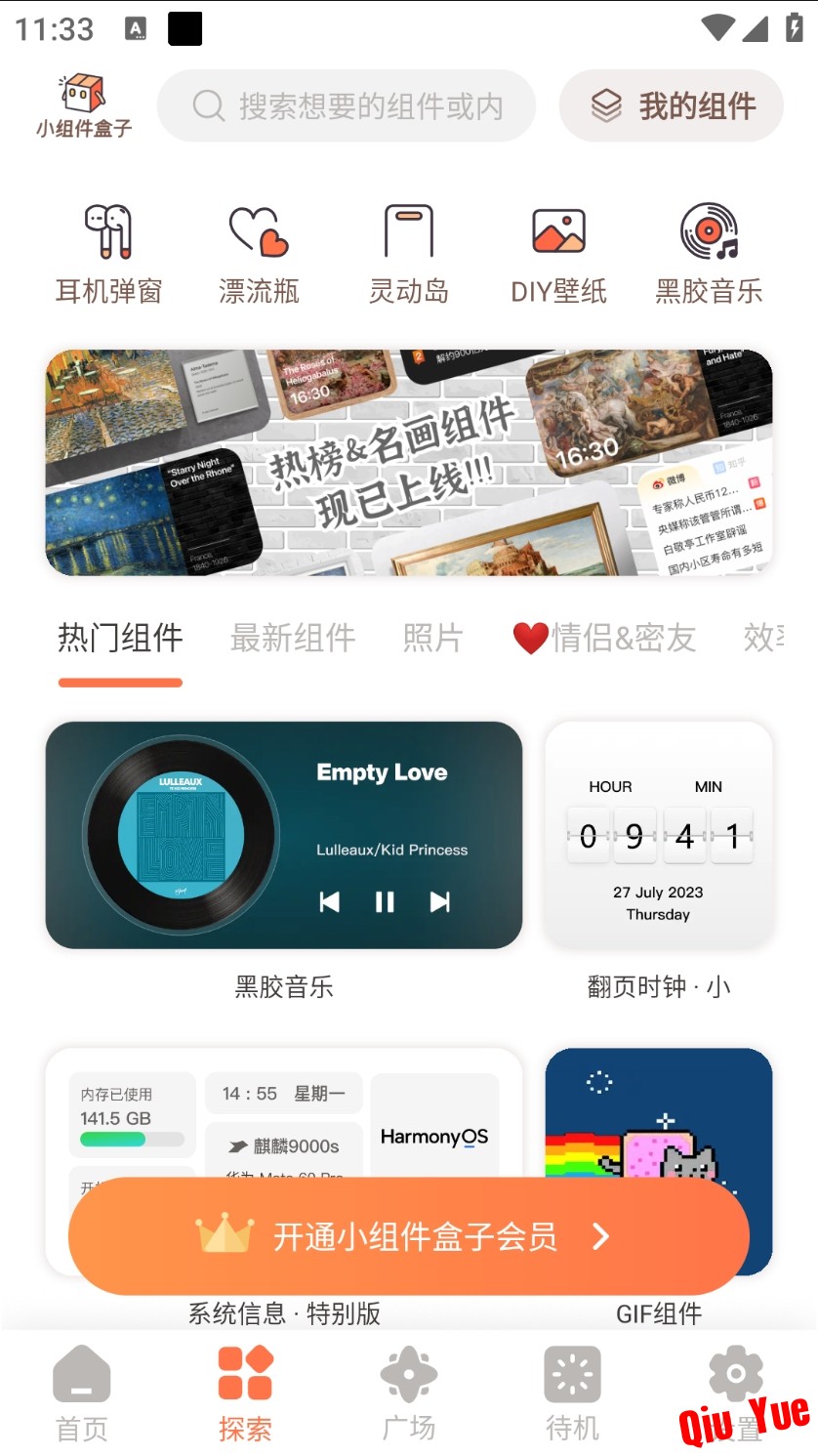
Task: Switch to the 照片 tab
Action: pyautogui.click(x=432, y=638)
